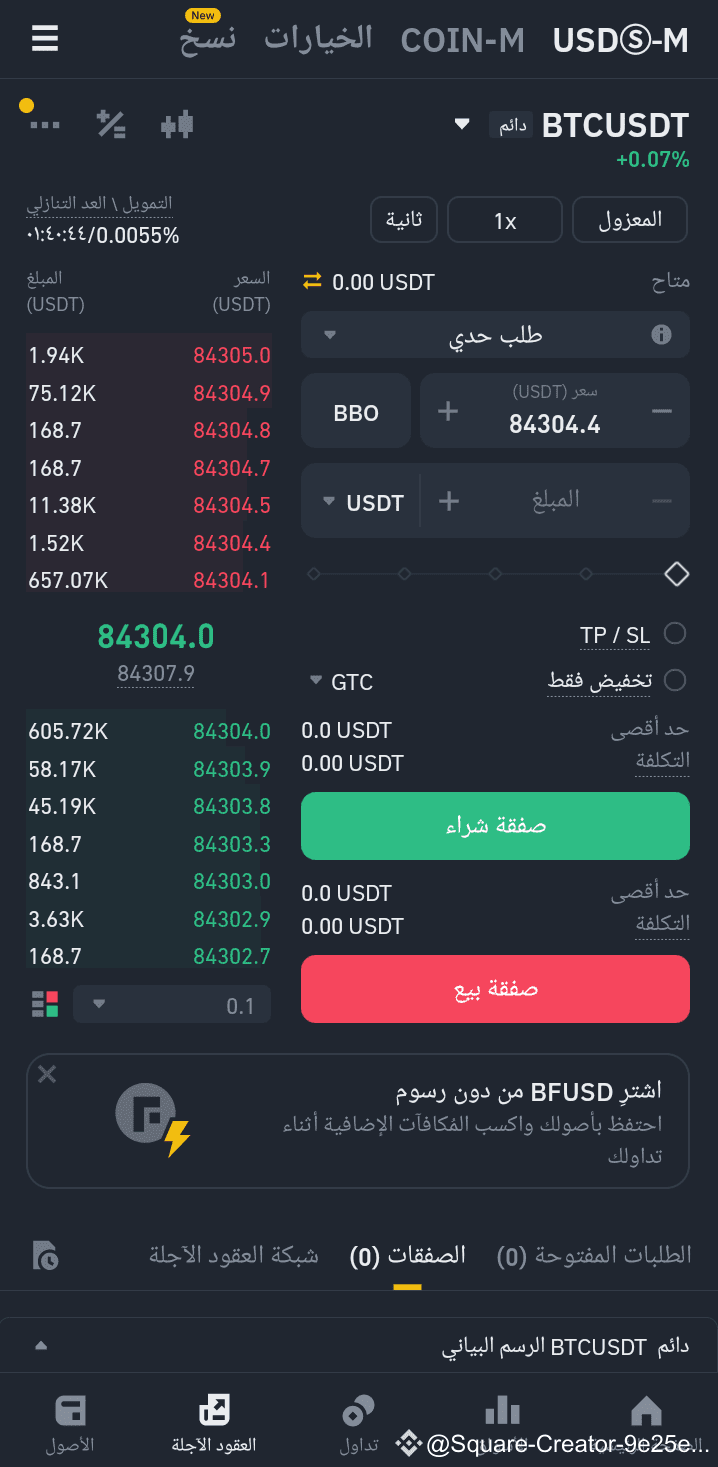
Task: Increase the price with the plus stepper
Action: coord(448,411)
